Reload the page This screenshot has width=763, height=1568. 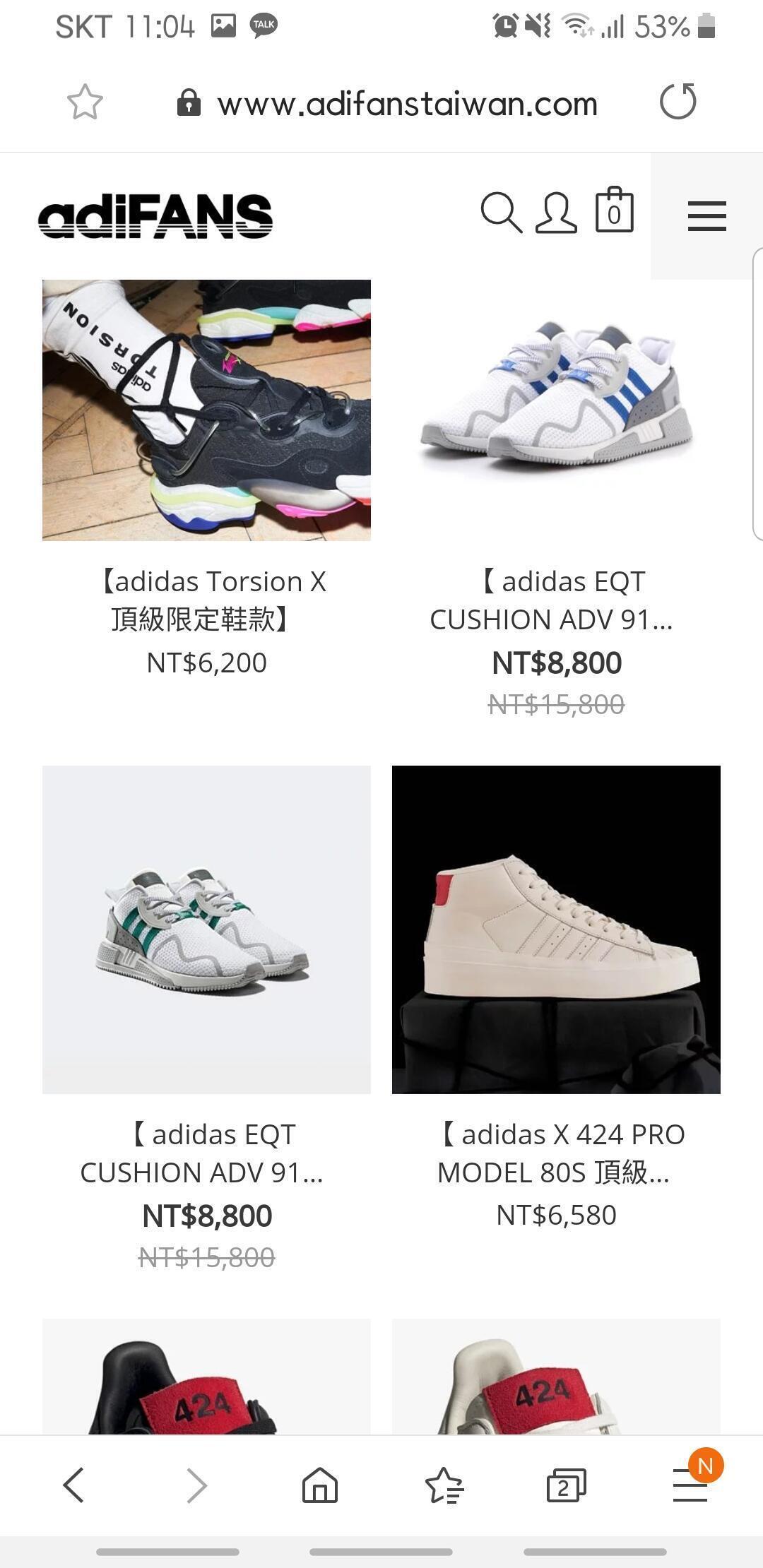click(678, 102)
